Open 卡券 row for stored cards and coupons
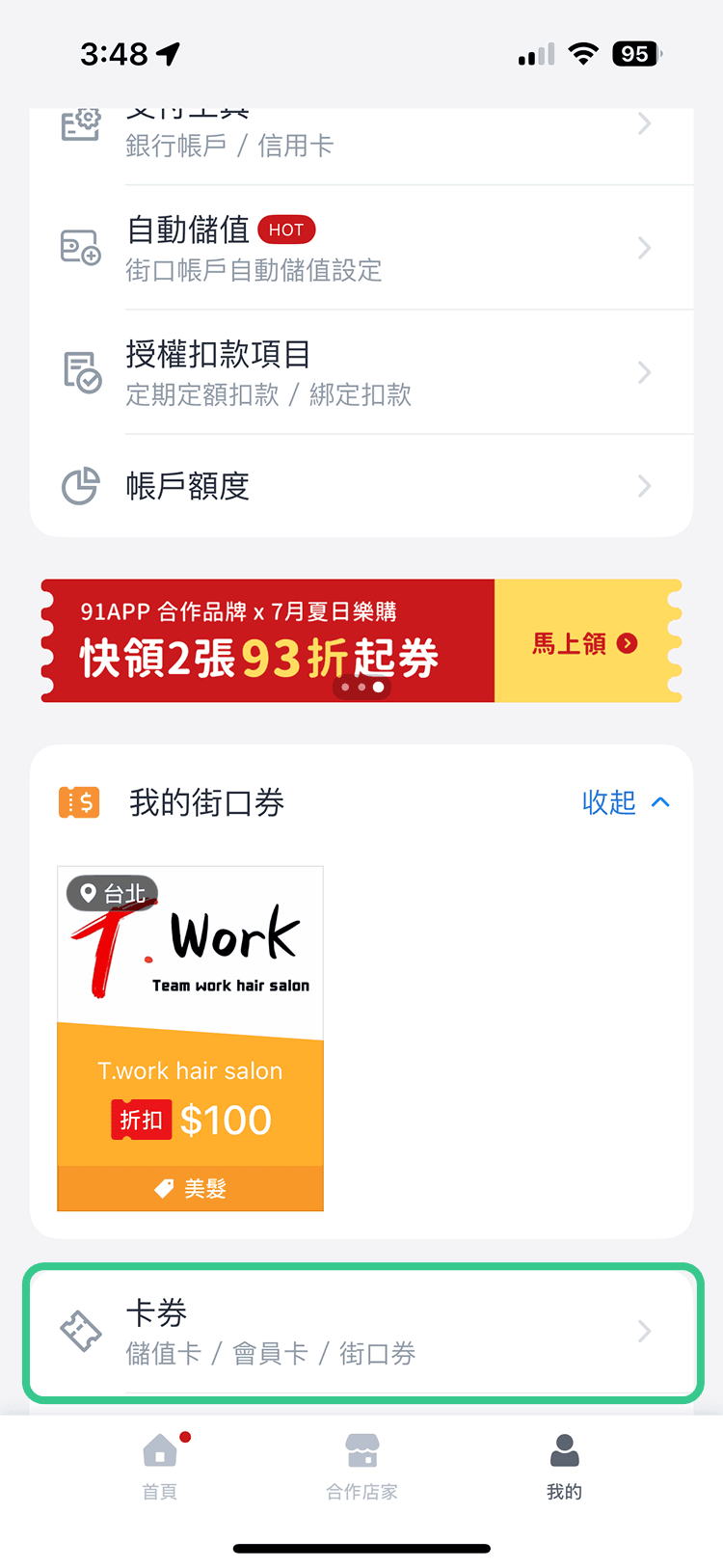The image size is (723, 1568). (361, 1332)
